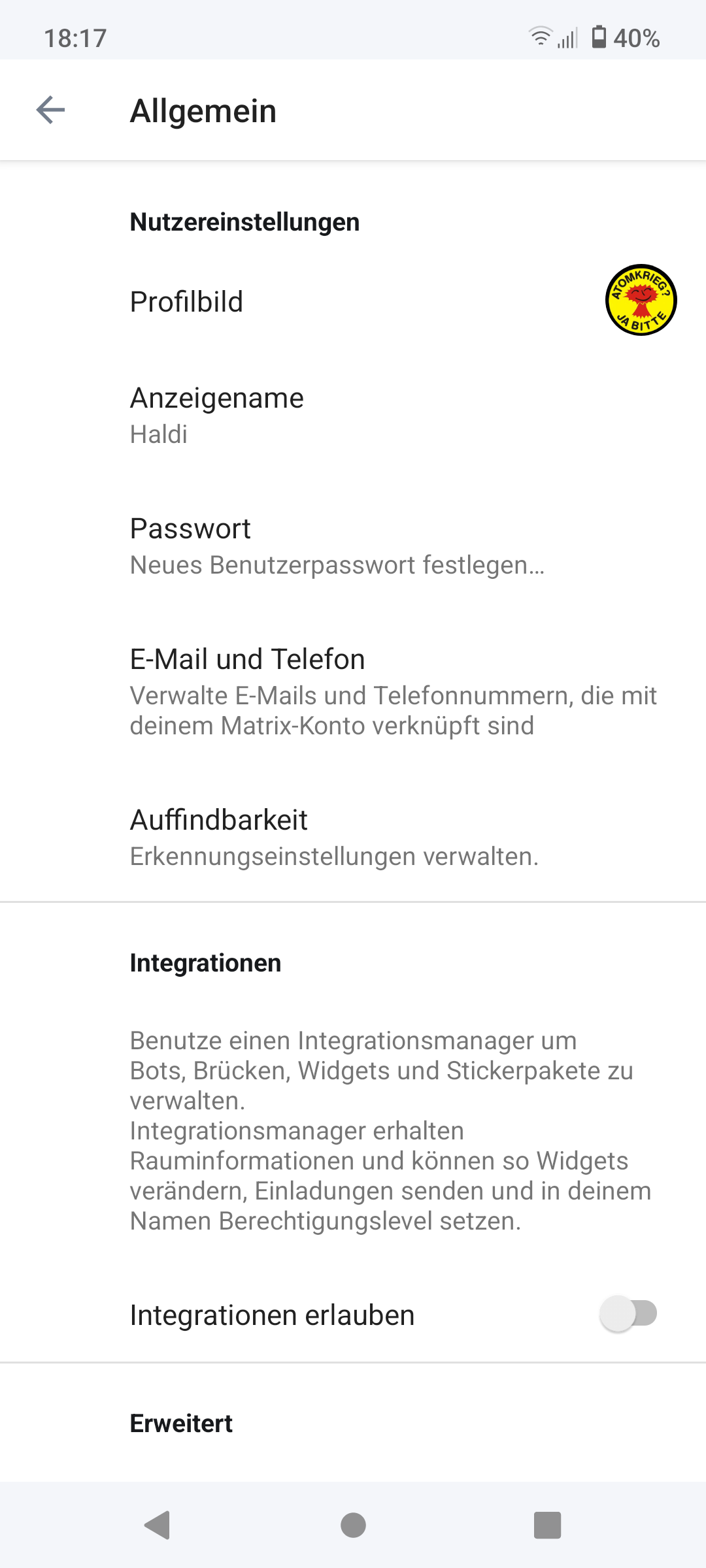This screenshot has width=706, height=1568.
Task: Open system recent apps
Action: pos(547,1526)
